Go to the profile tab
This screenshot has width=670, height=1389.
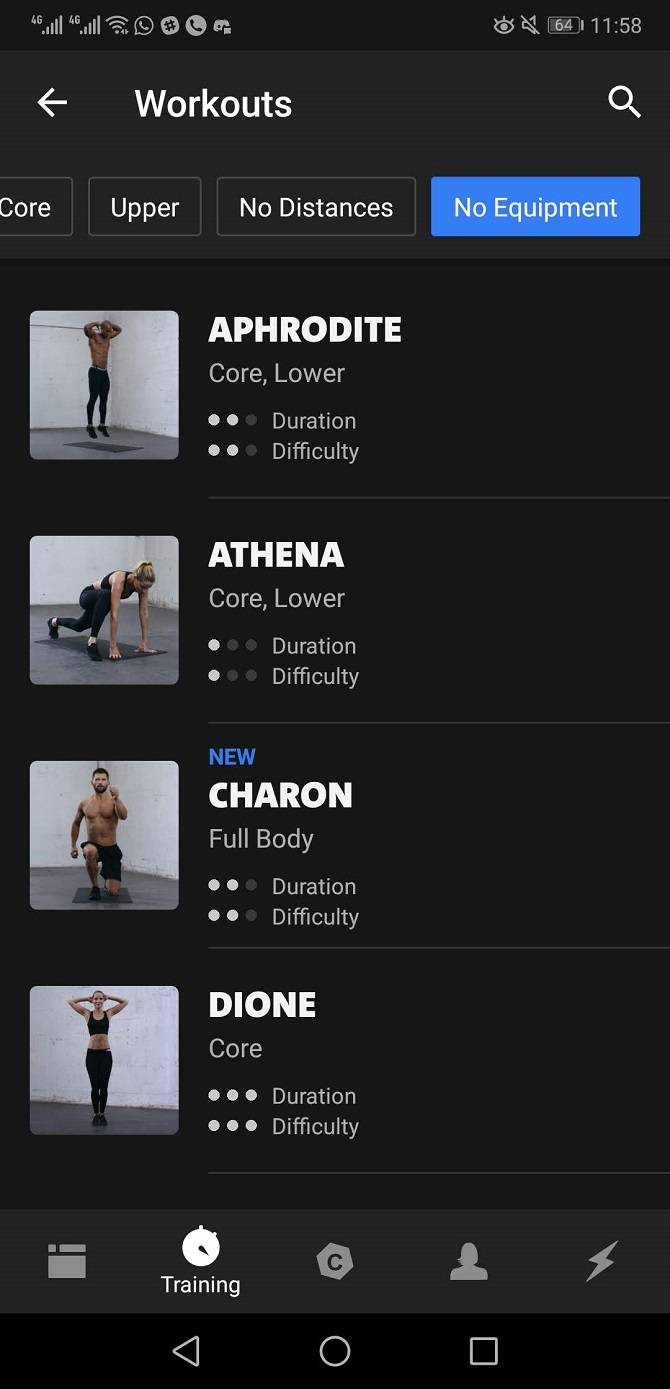click(x=468, y=1261)
